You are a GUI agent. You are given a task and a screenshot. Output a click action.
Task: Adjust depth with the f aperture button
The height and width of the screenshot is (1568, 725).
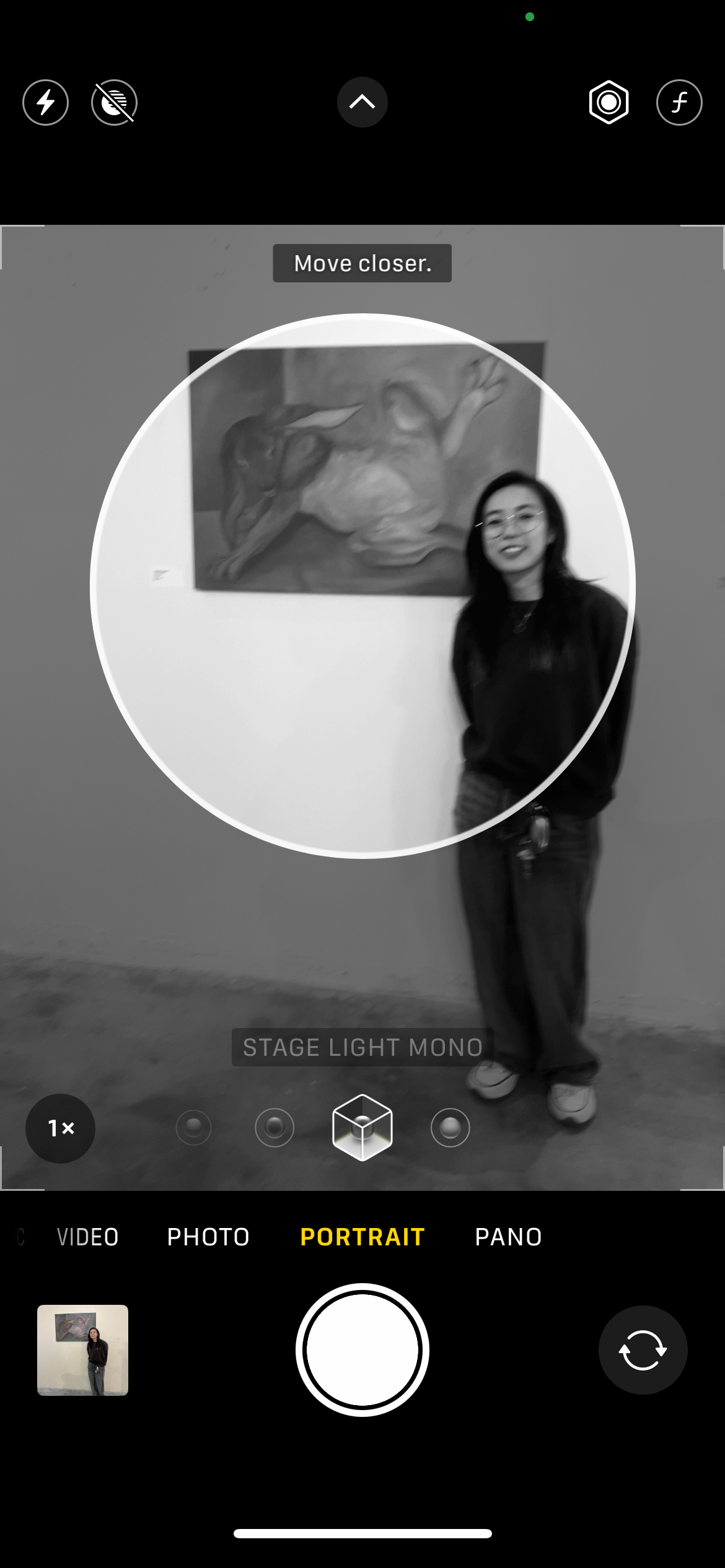pos(679,102)
